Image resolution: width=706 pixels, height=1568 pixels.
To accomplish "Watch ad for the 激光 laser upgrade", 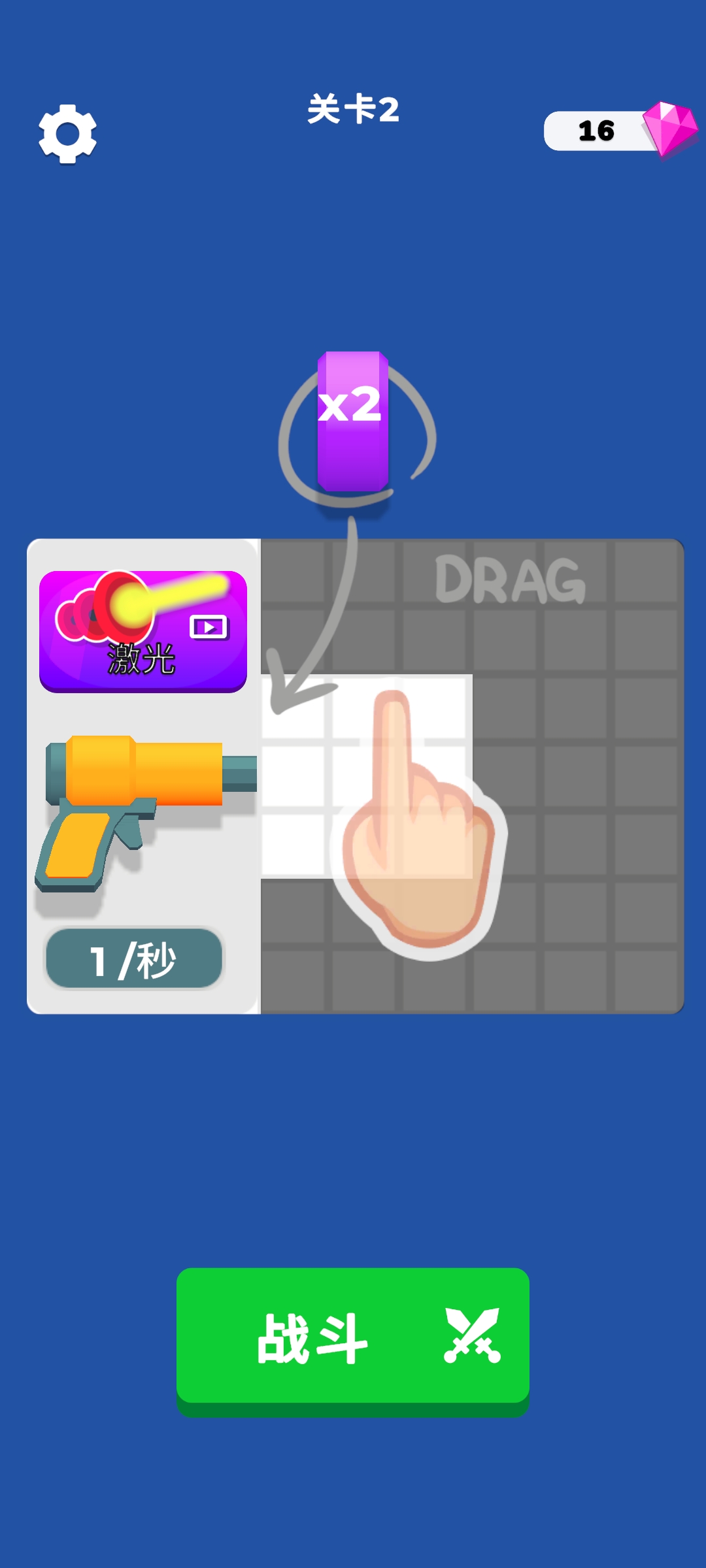I will click(143, 631).
